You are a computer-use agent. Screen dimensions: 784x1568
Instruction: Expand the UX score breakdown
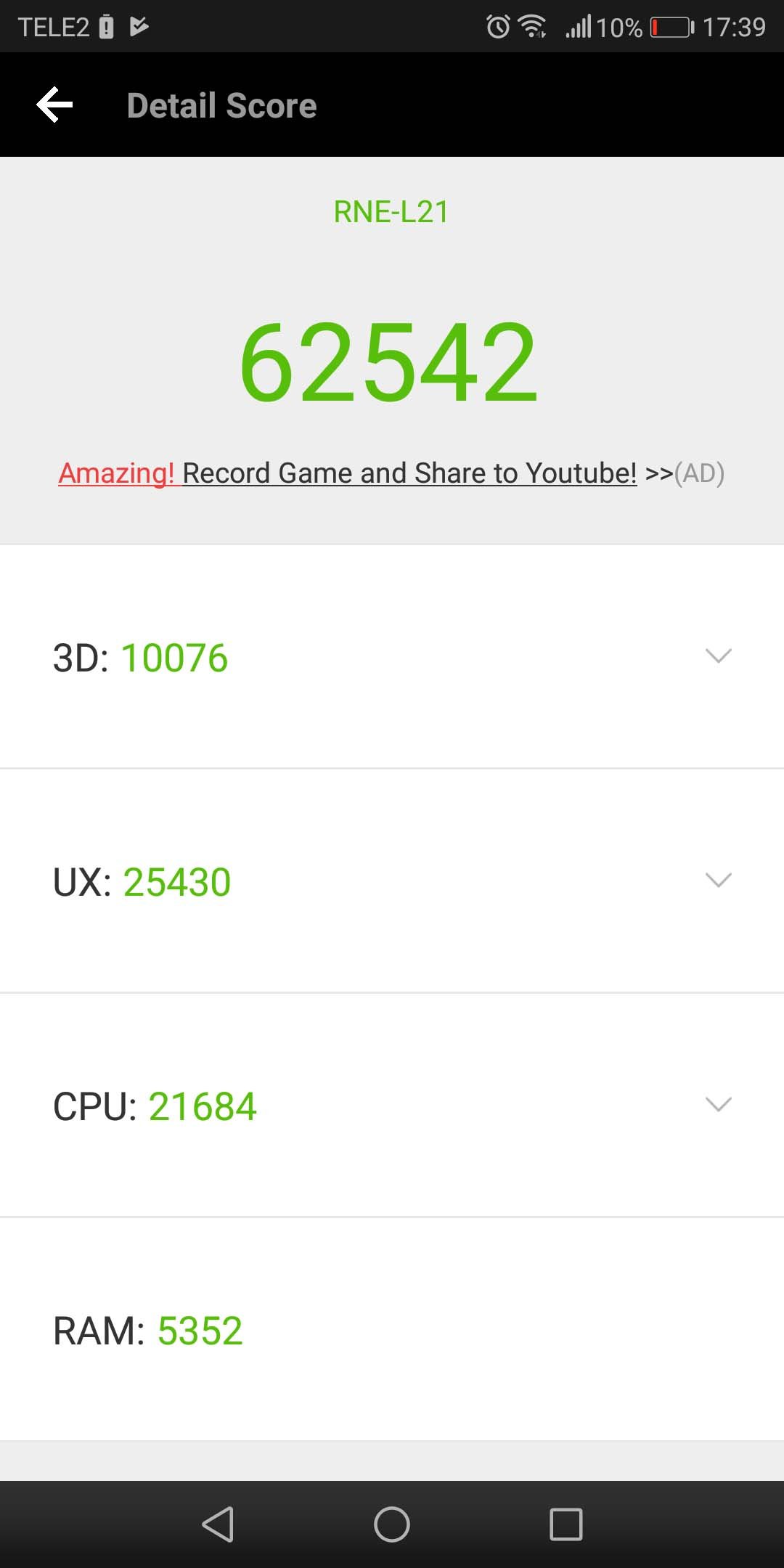392,881
